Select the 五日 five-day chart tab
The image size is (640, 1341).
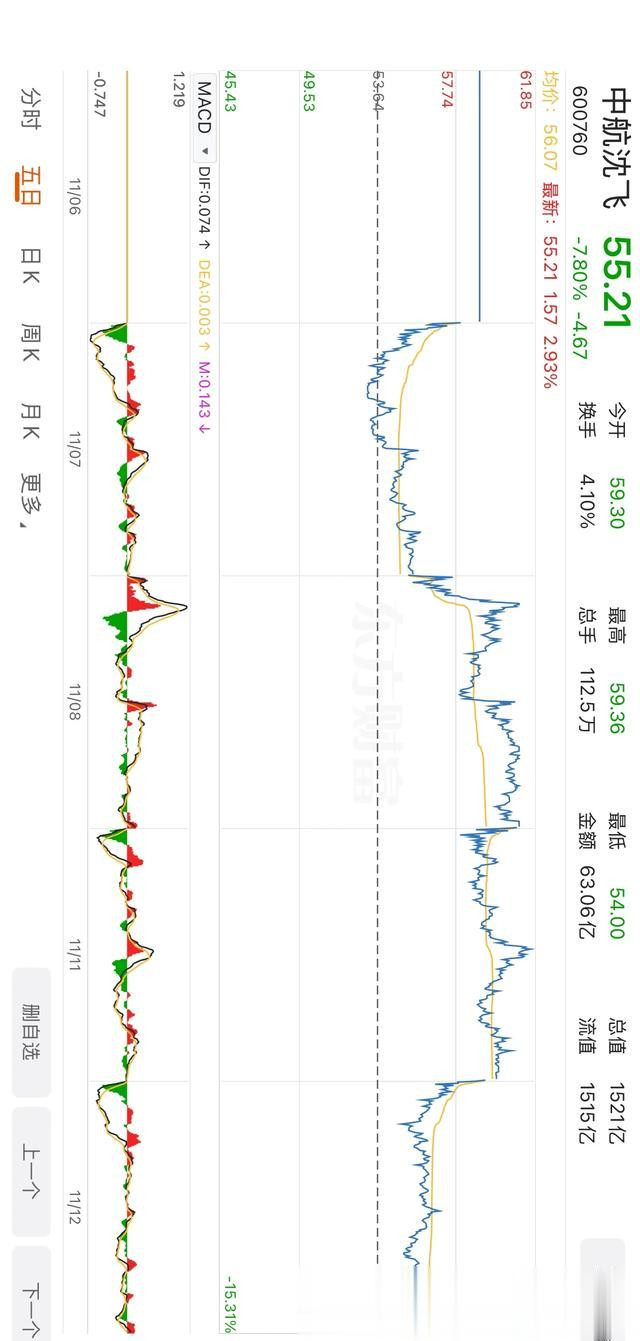[x=29, y=187]
